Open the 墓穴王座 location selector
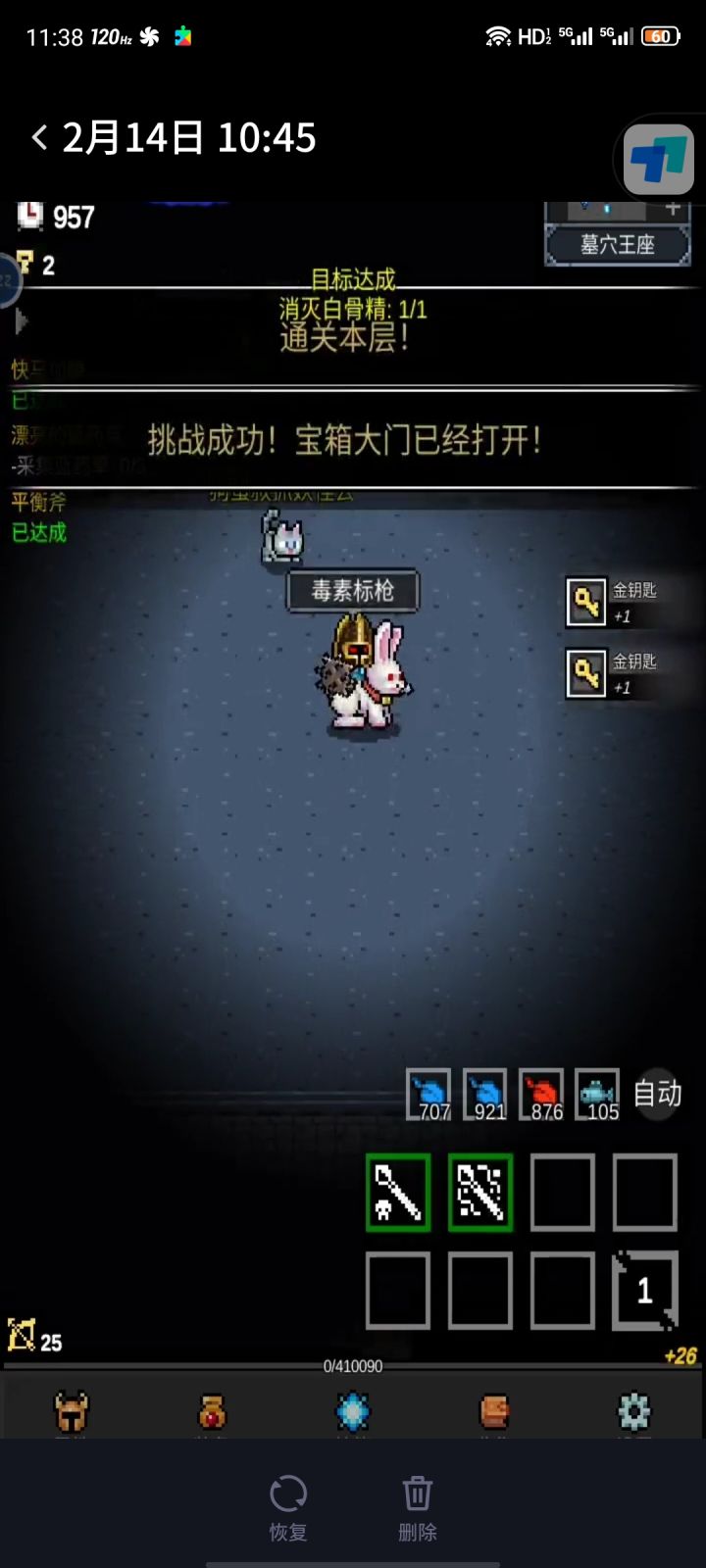Viewport: 706px width, 1568px height. pos(617,246)
